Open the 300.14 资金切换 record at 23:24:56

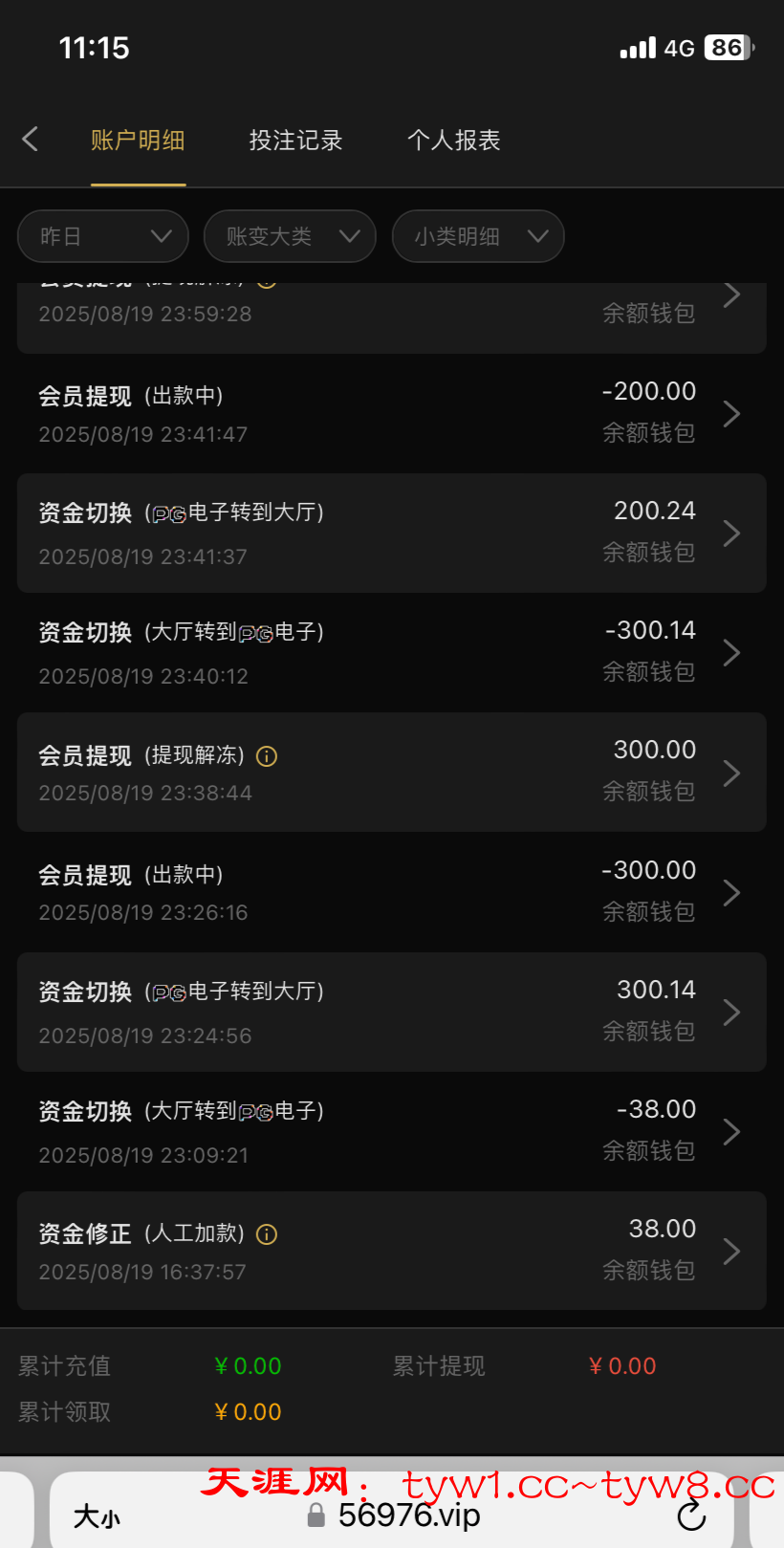[x=391, y=1012]
